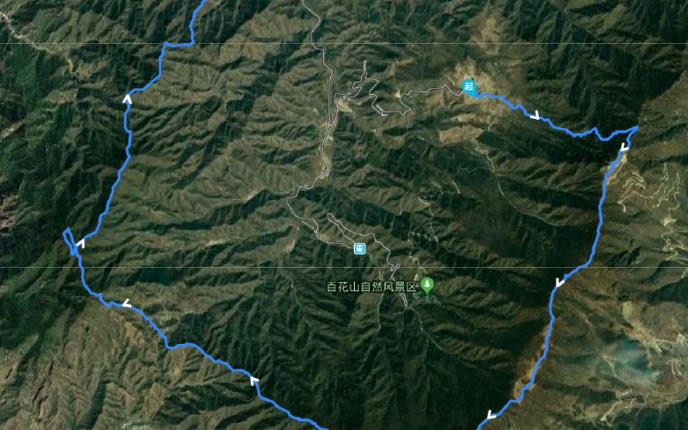Select the station marker on the road

(359, 247)
